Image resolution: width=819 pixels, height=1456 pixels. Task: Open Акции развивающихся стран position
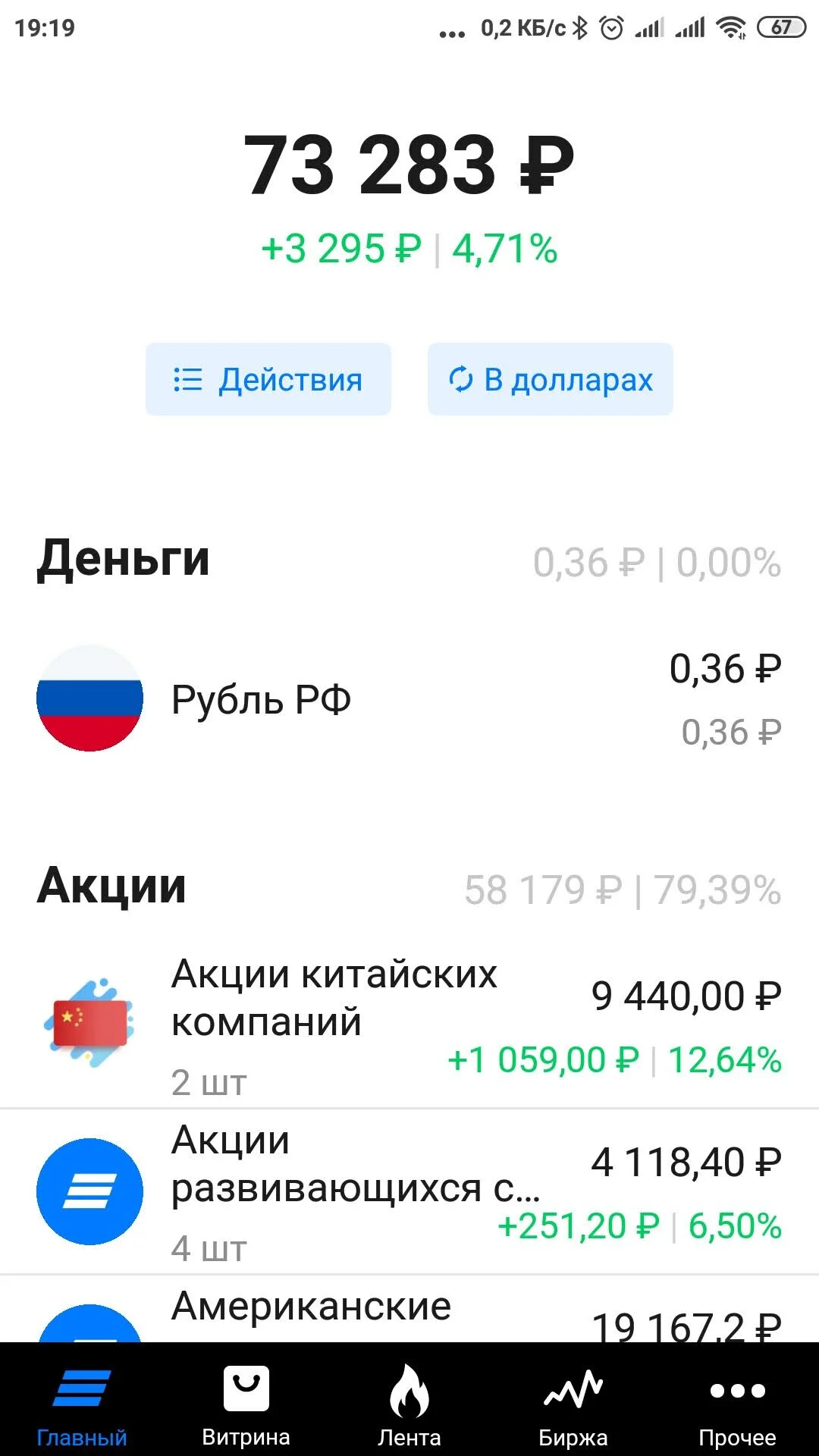[x=409, y=1191]
